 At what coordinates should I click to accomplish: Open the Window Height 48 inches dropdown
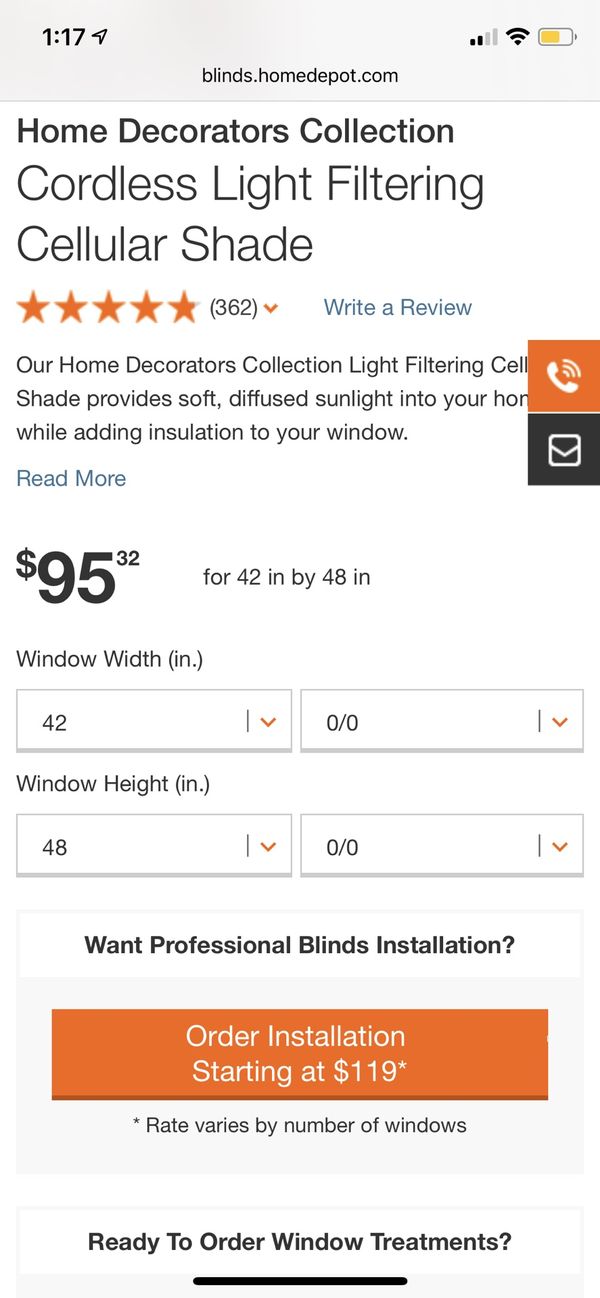coord(154,846)
